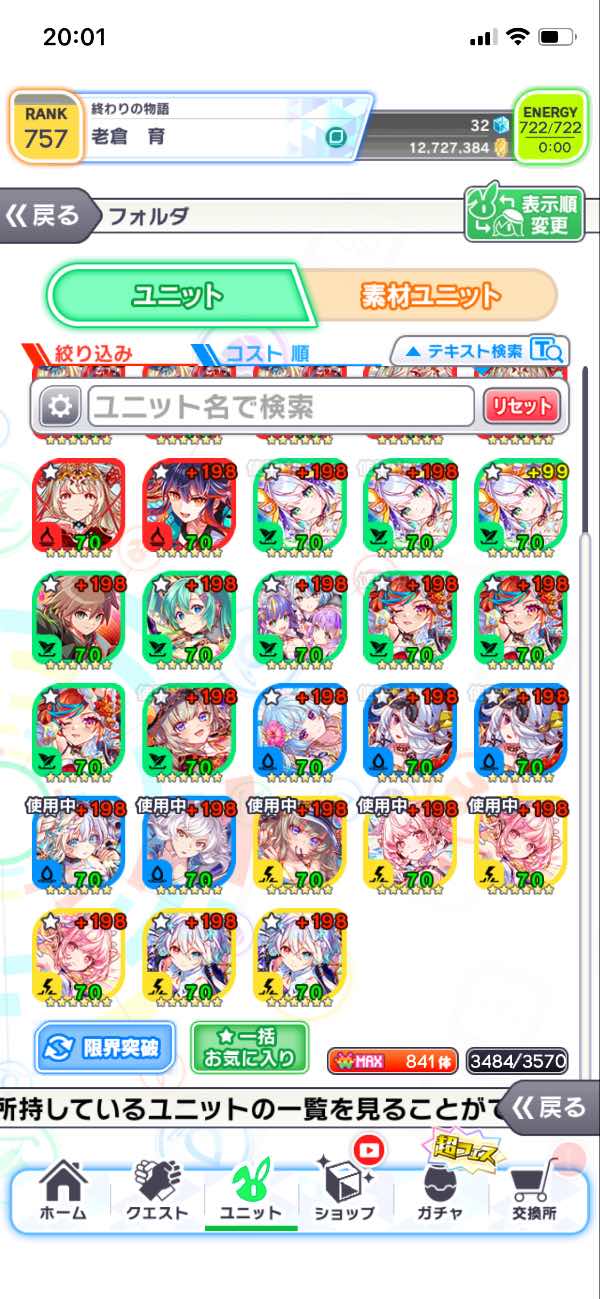Open the ショップ tab
600x1299 pixels.
tap(345, 1194)
